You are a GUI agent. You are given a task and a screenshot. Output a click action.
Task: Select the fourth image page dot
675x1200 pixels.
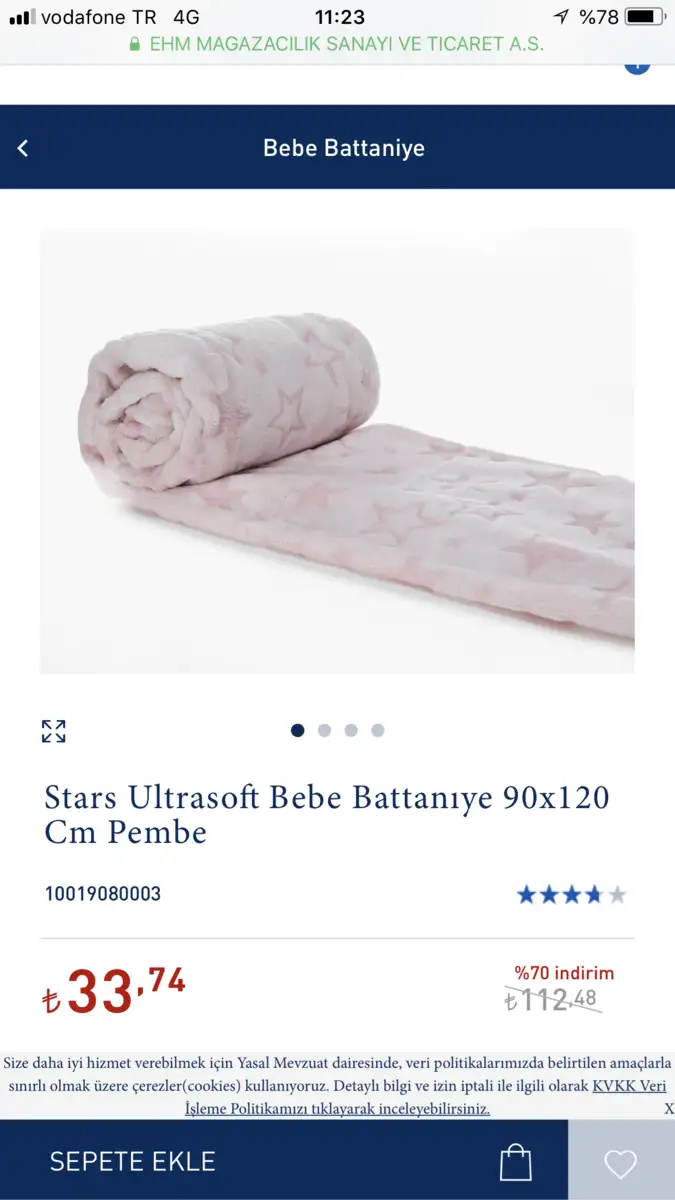377,730
